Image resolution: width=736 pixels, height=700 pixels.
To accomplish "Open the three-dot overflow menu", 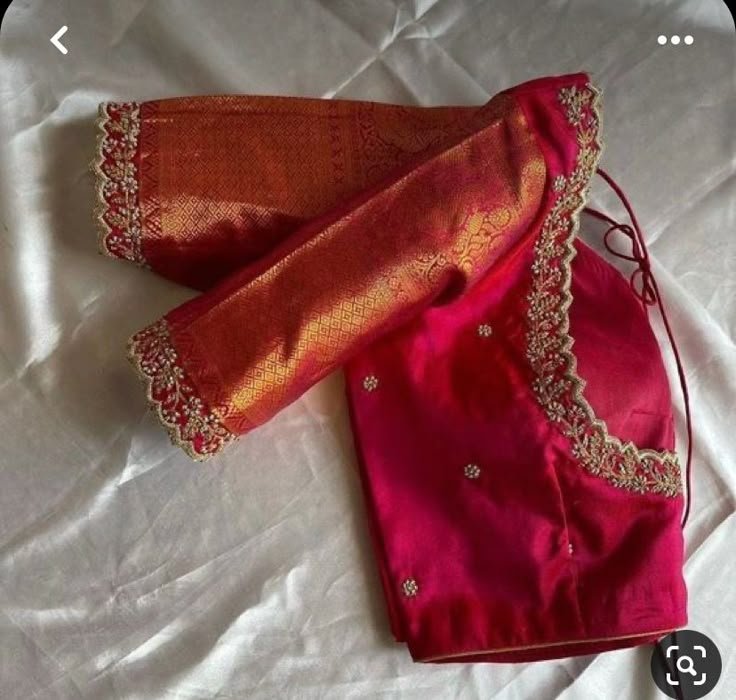I will pos(675,40).
